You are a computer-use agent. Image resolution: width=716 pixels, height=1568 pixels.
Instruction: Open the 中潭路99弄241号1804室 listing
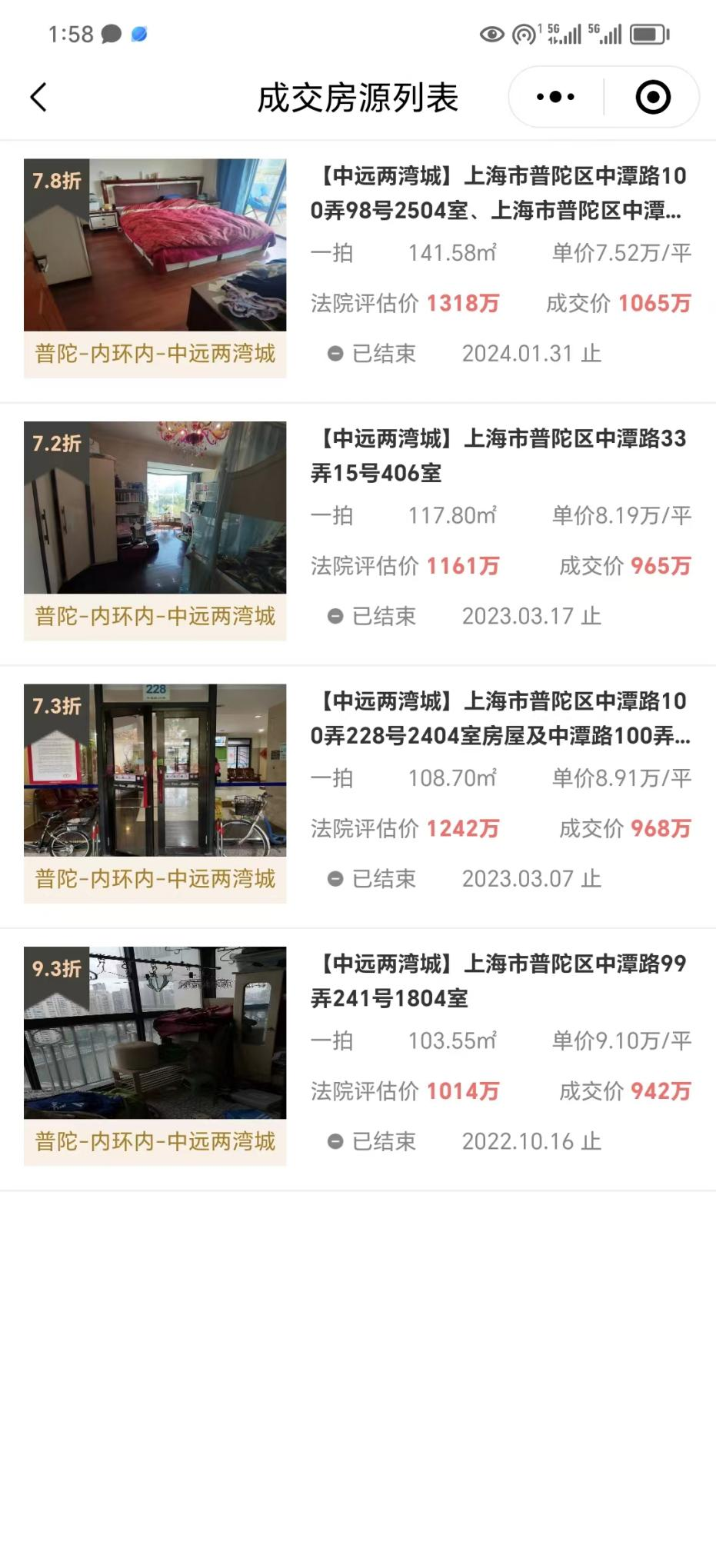pyautogui.click(x=500, y=981)
